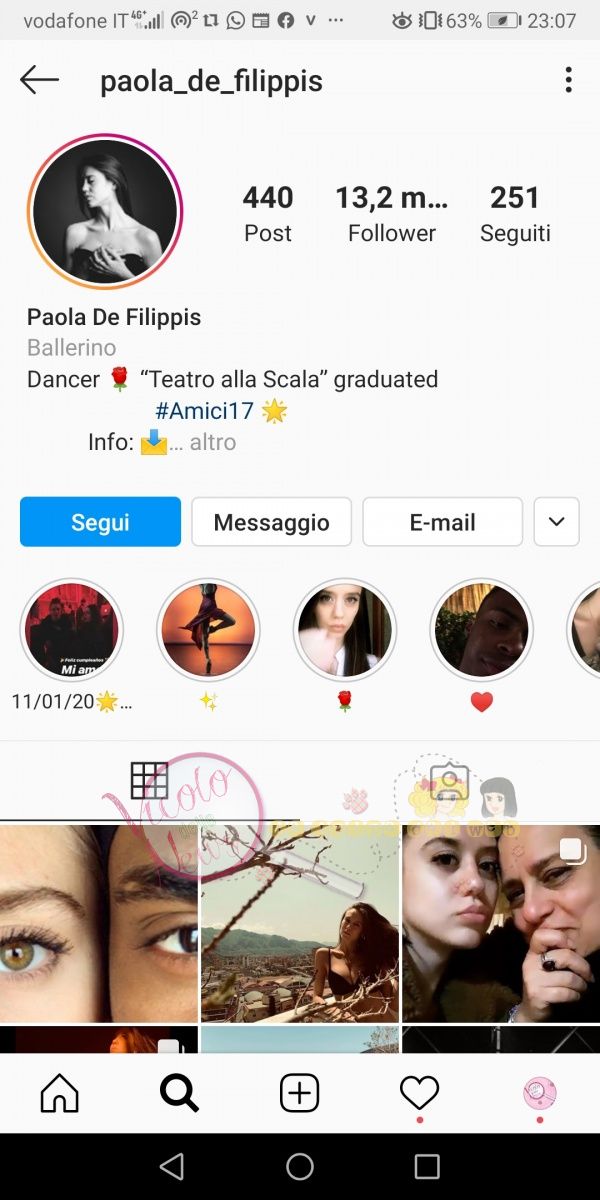The width and height of the screenshot is (600, 1200).
Task: Tap the E-mail contact button
Action: (442, 522)
